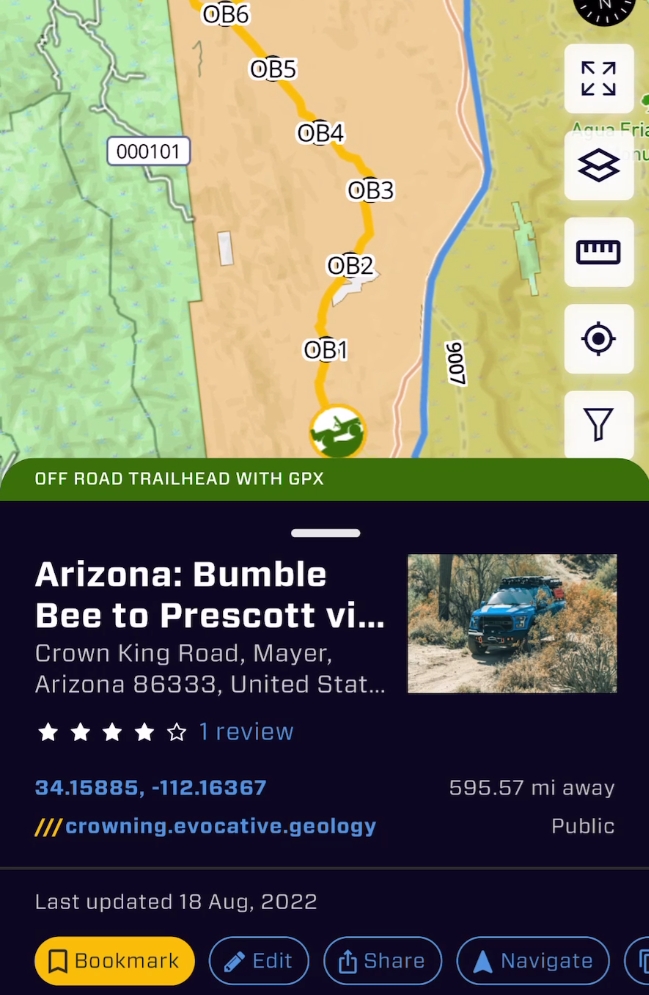This screenshot has width=649, height=995.
Task: Select the OB3 waypoint on the map
Action: coord(370,190)
